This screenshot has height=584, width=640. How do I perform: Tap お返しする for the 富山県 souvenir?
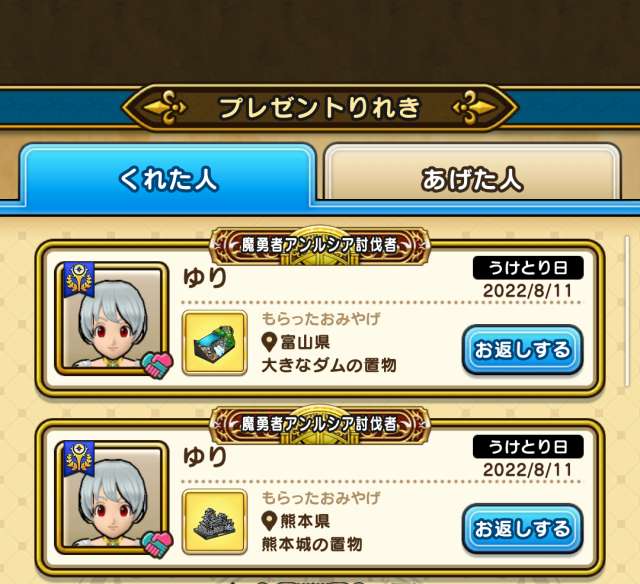click(522, 350)
